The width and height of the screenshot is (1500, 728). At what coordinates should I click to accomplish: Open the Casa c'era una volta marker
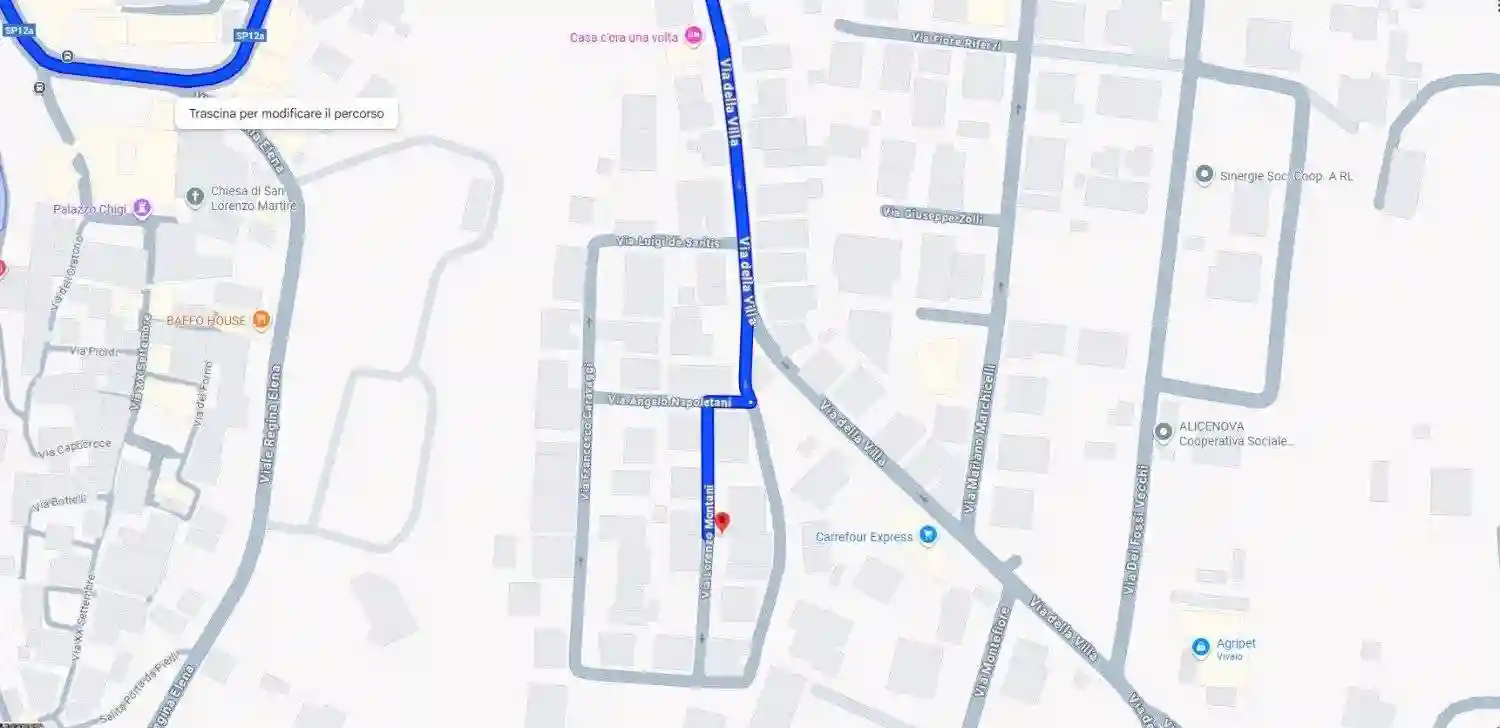click(694, 37)
